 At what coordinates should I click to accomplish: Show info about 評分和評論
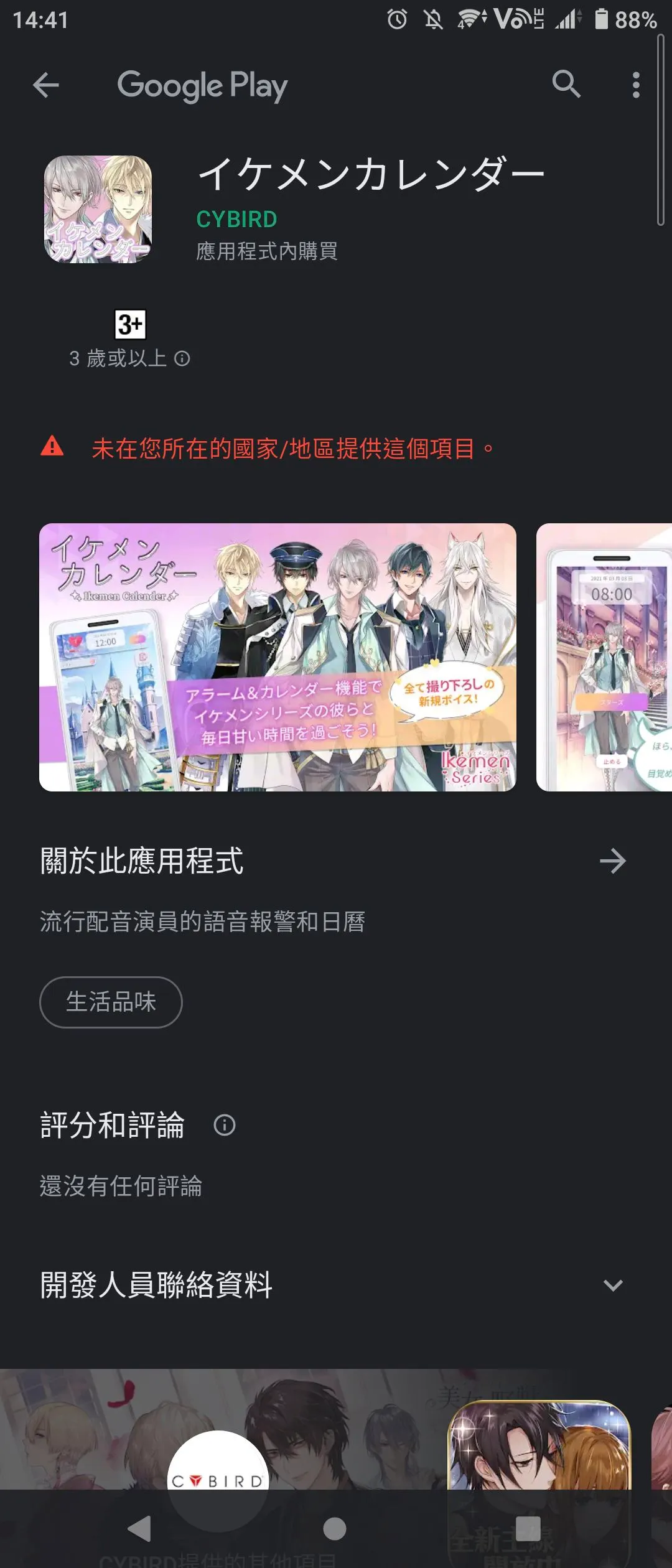click(224, 1125)
